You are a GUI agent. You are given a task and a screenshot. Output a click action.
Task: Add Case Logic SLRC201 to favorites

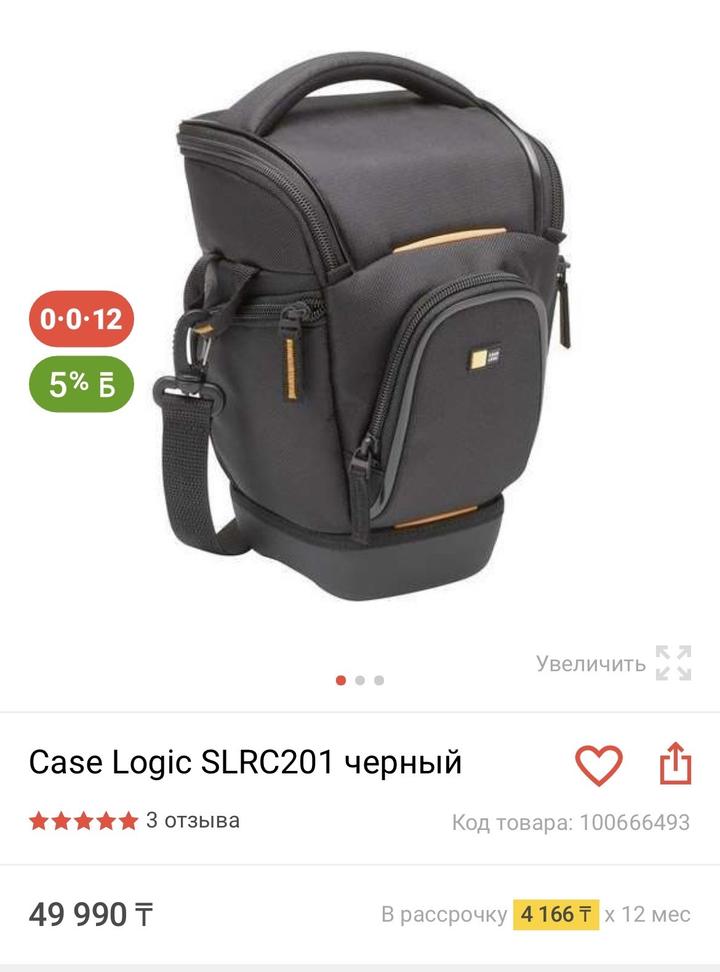pos(598,766)
